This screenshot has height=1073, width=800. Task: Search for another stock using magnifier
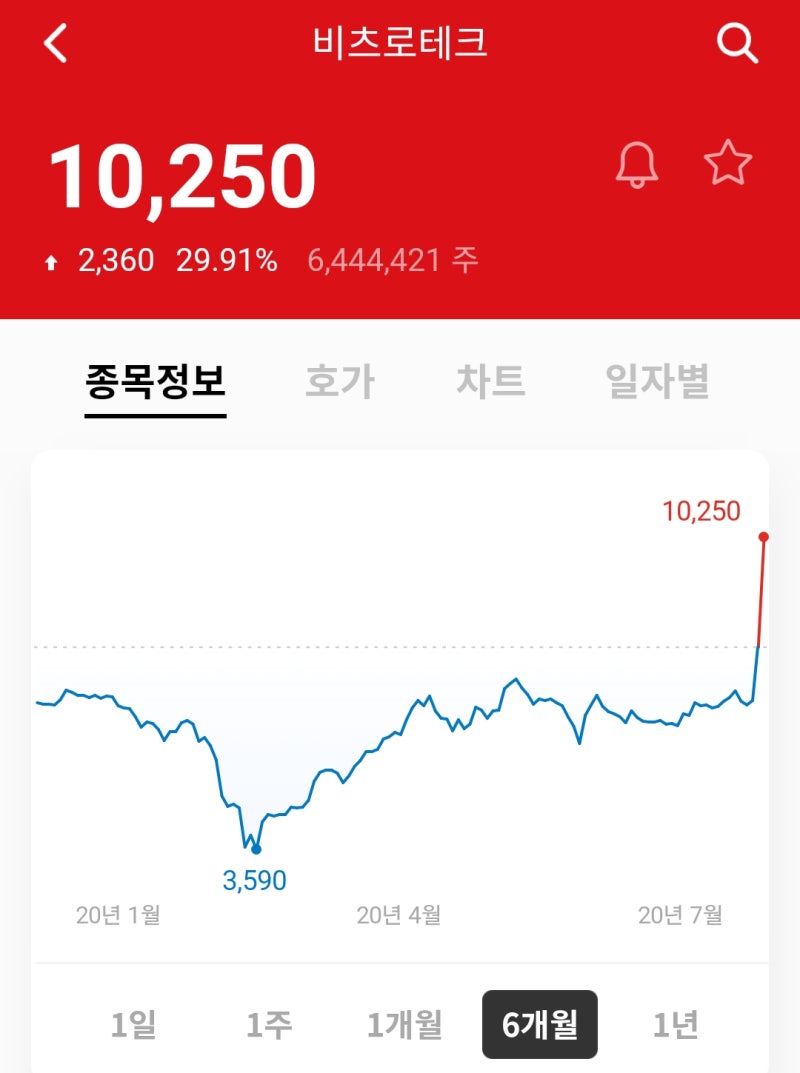(738, 44)
